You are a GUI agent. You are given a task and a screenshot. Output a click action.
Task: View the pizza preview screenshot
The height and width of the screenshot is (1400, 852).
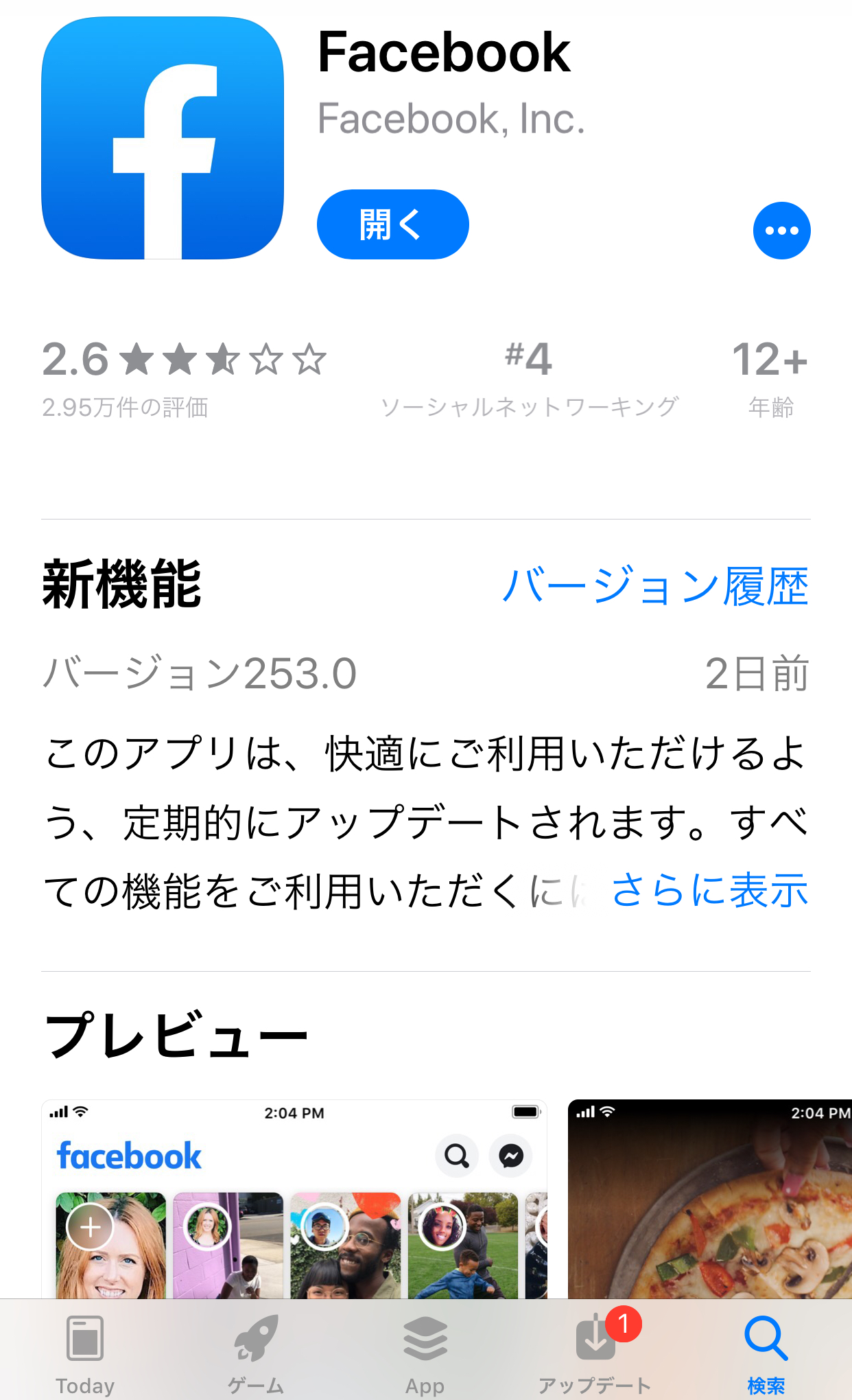point(710,1199)
